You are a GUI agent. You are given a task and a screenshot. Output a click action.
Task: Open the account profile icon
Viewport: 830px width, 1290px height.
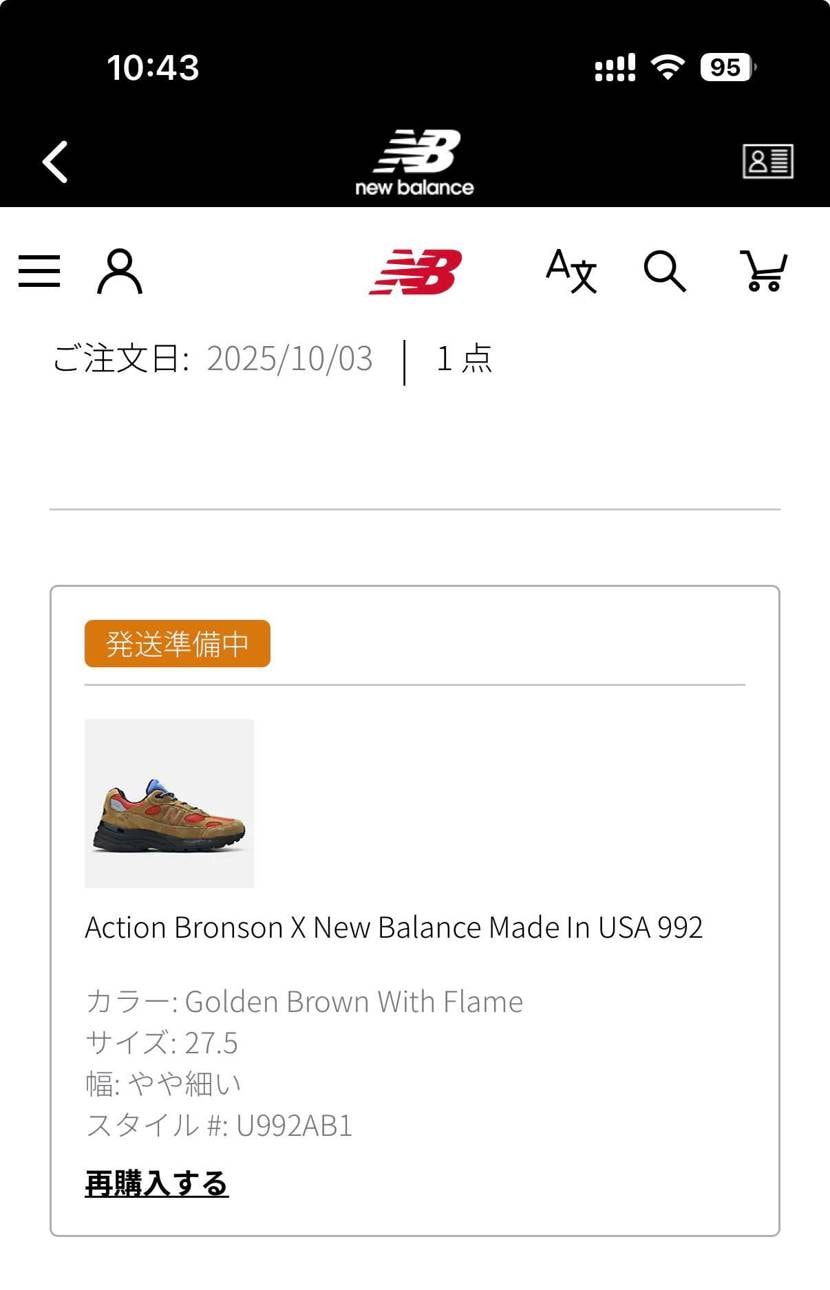[119, 271]
